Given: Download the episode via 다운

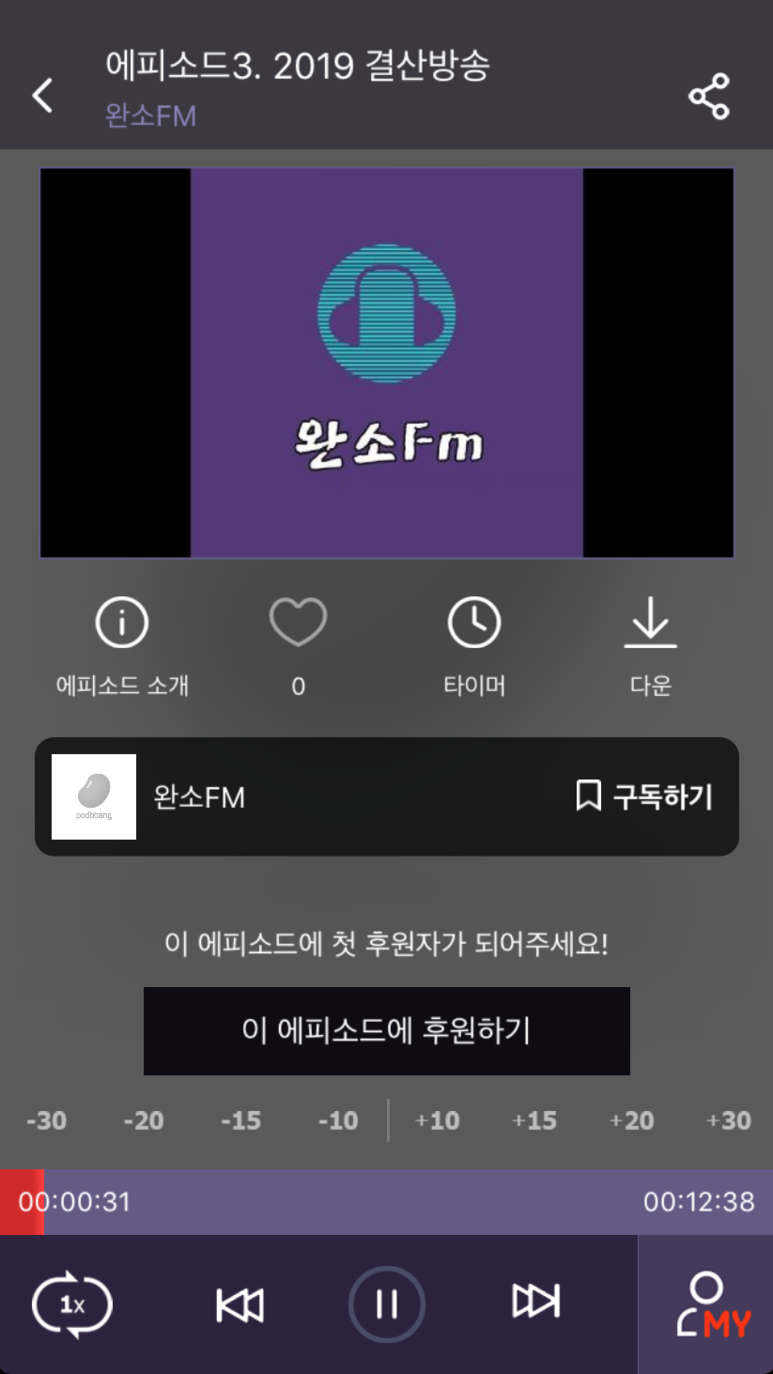Looking at the screenshot, I should pyautogui.click(x=651, y=647).
